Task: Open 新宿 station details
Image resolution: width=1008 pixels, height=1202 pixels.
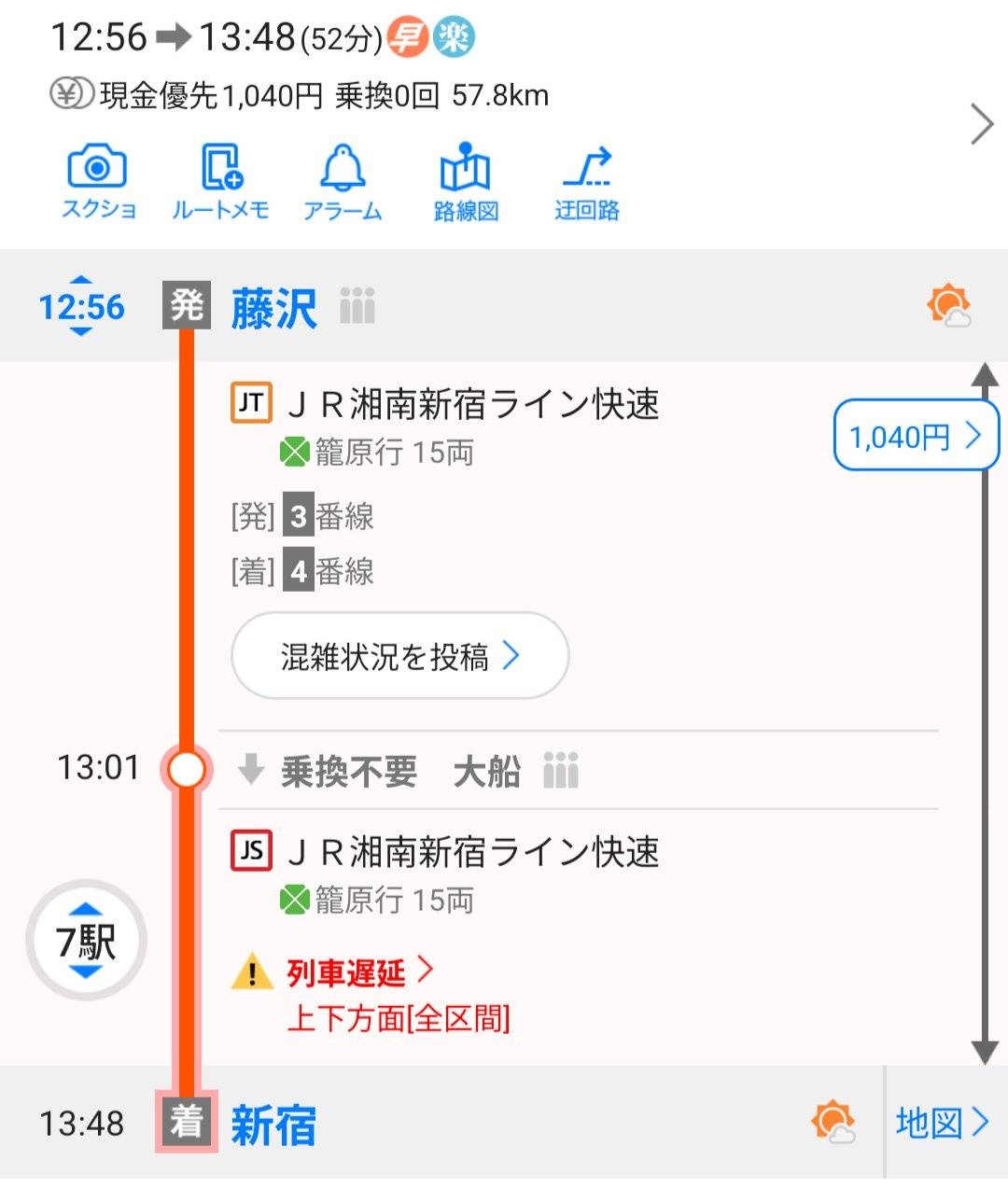Action: click(x=273, y=1125)
